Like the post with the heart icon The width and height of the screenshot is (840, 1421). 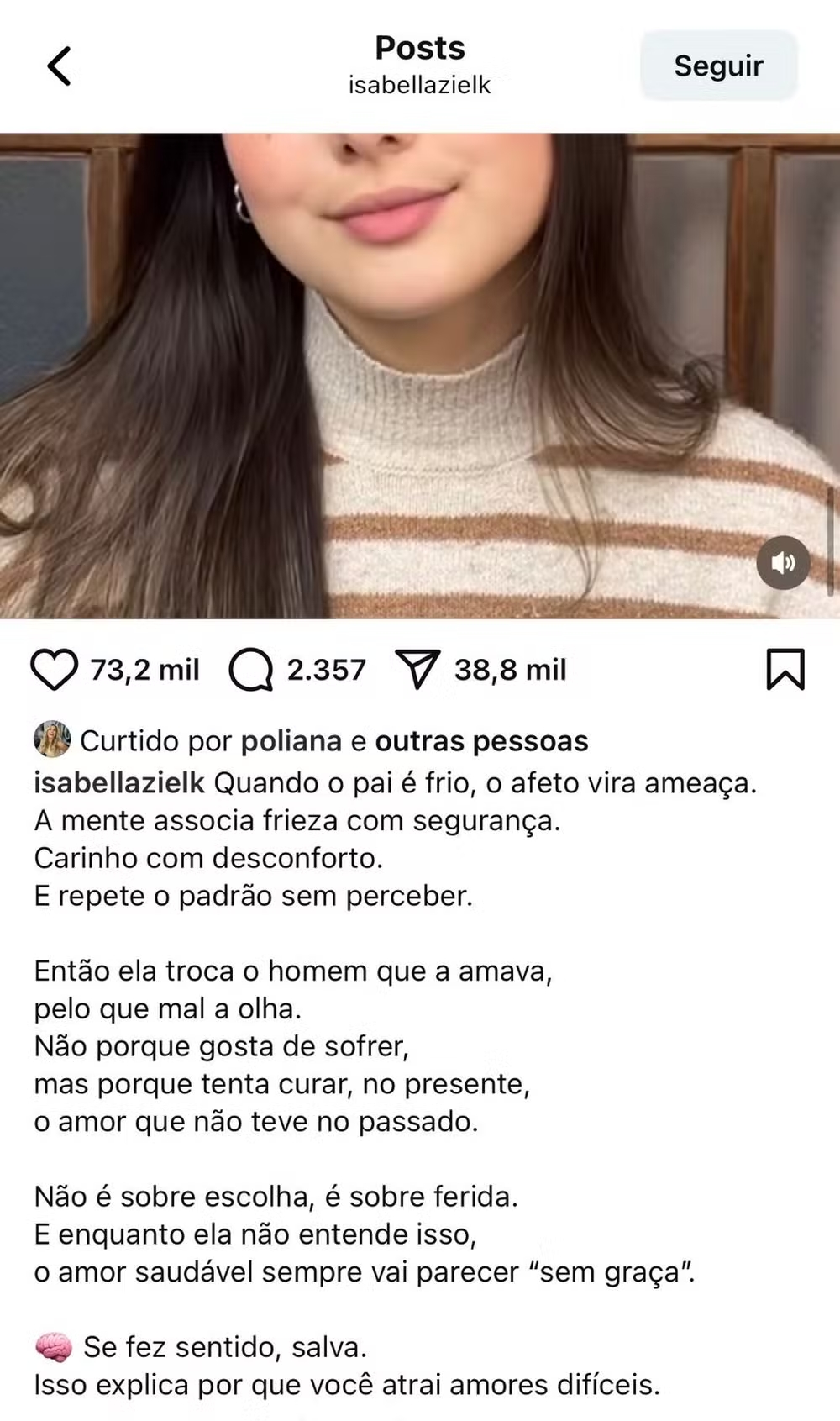tap(54, 670)
